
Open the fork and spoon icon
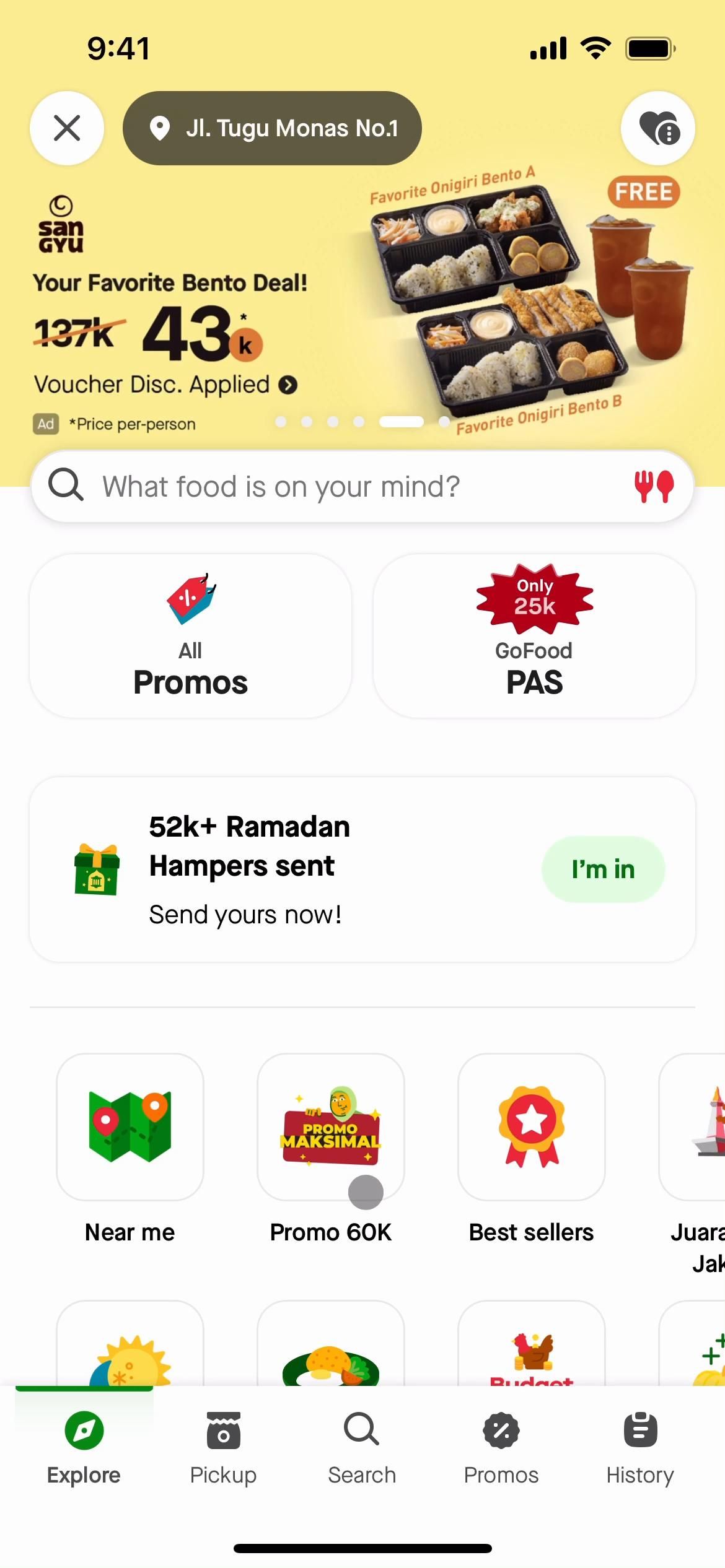point(654,487)
